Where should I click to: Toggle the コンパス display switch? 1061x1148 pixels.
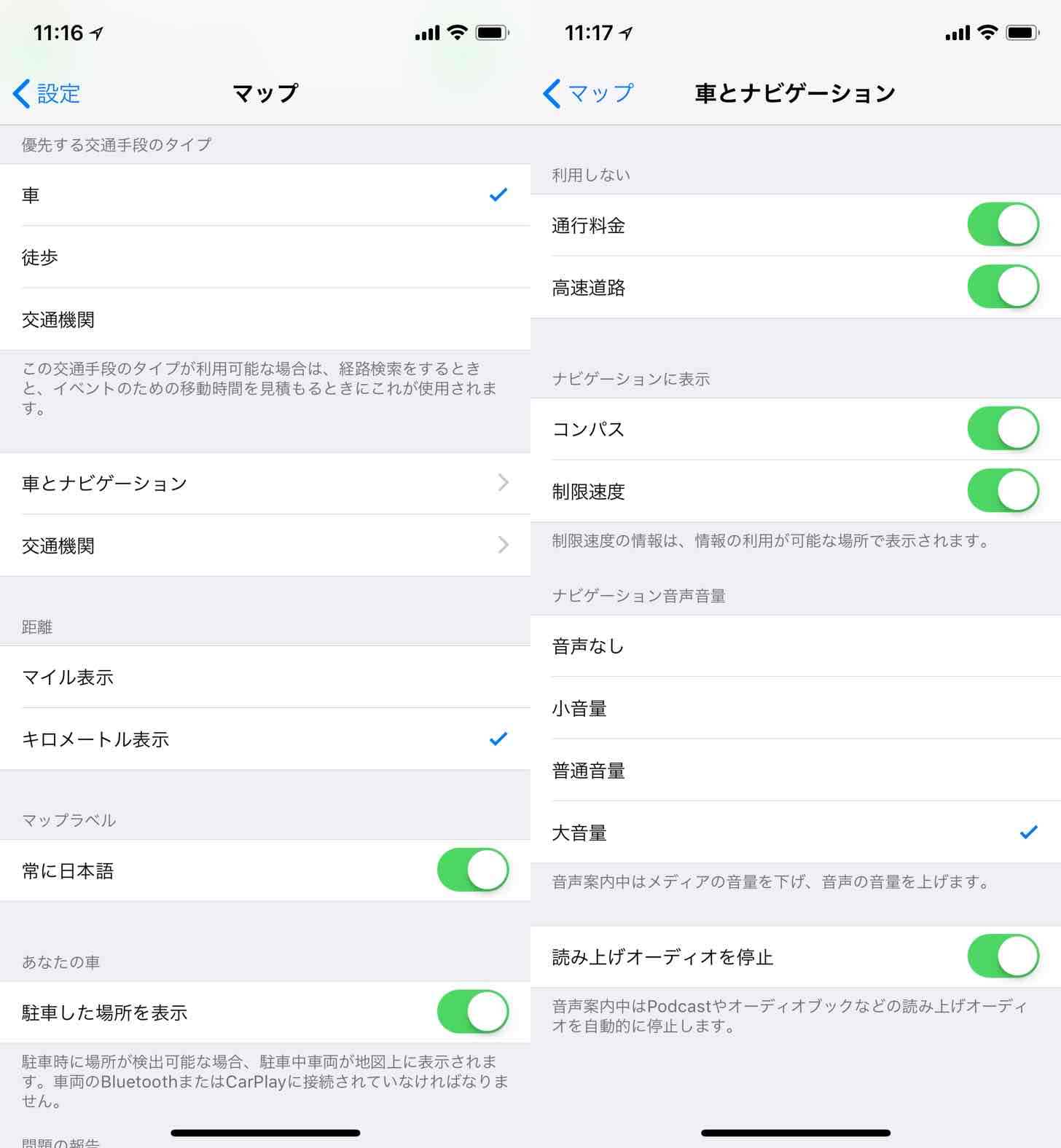1003,429
